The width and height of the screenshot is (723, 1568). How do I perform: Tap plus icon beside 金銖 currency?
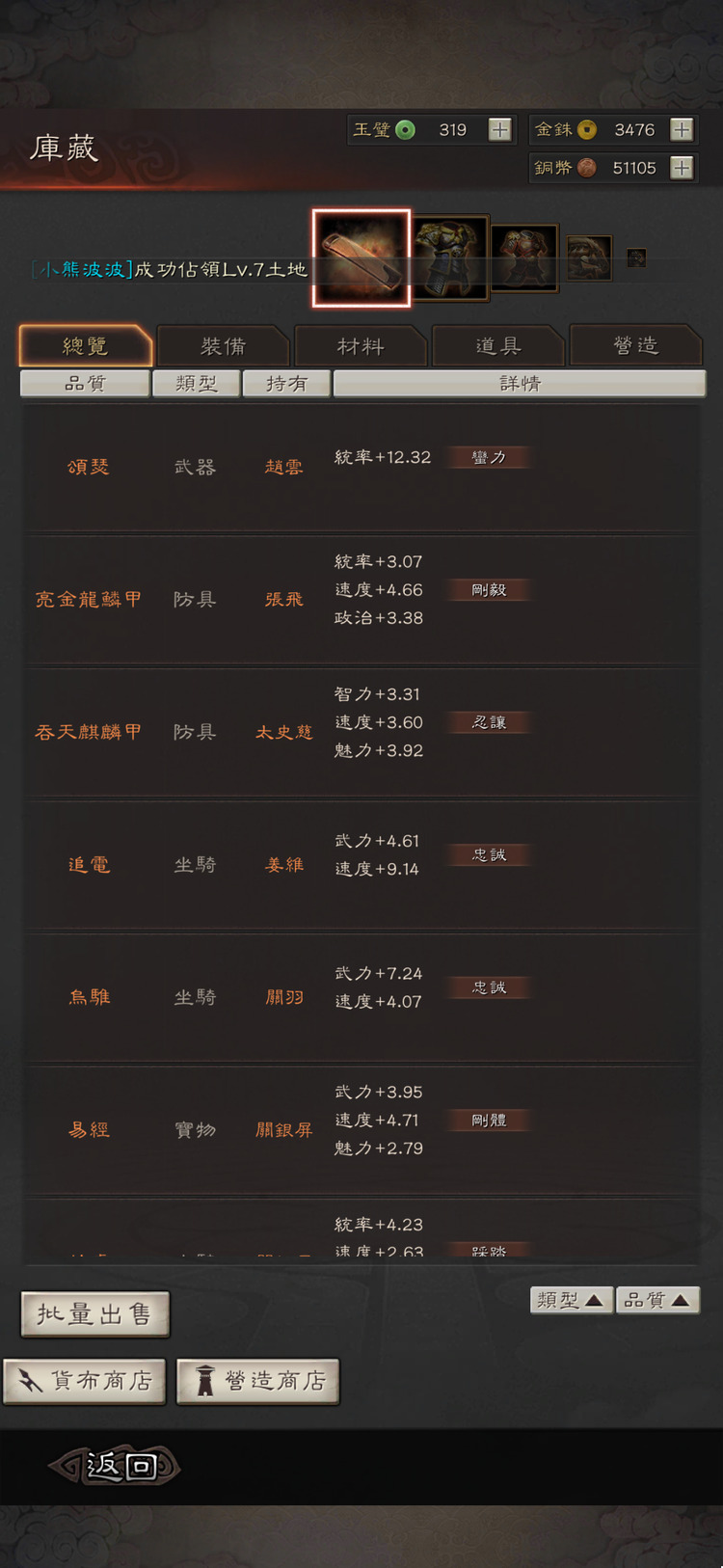point(682,129)
